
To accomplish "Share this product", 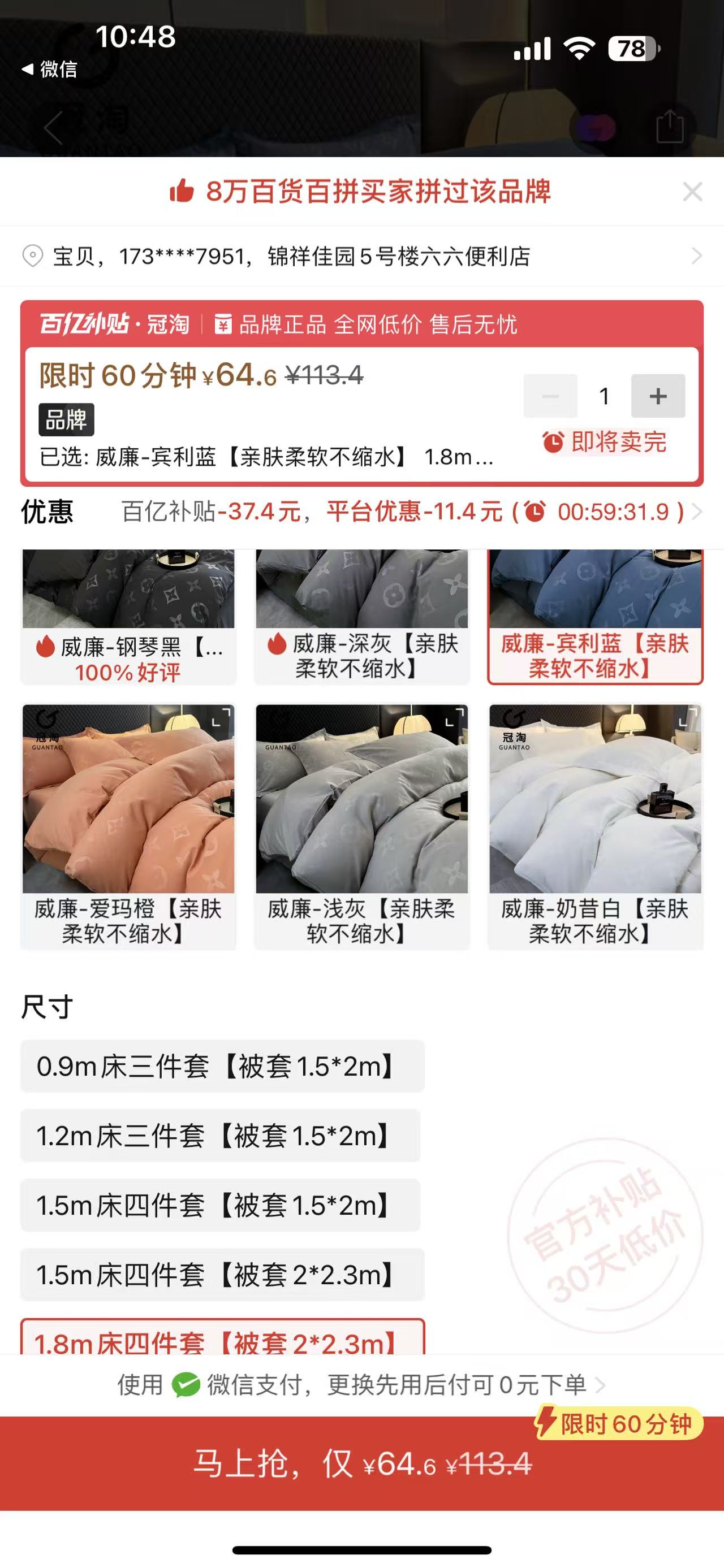I will pos(670,127).
